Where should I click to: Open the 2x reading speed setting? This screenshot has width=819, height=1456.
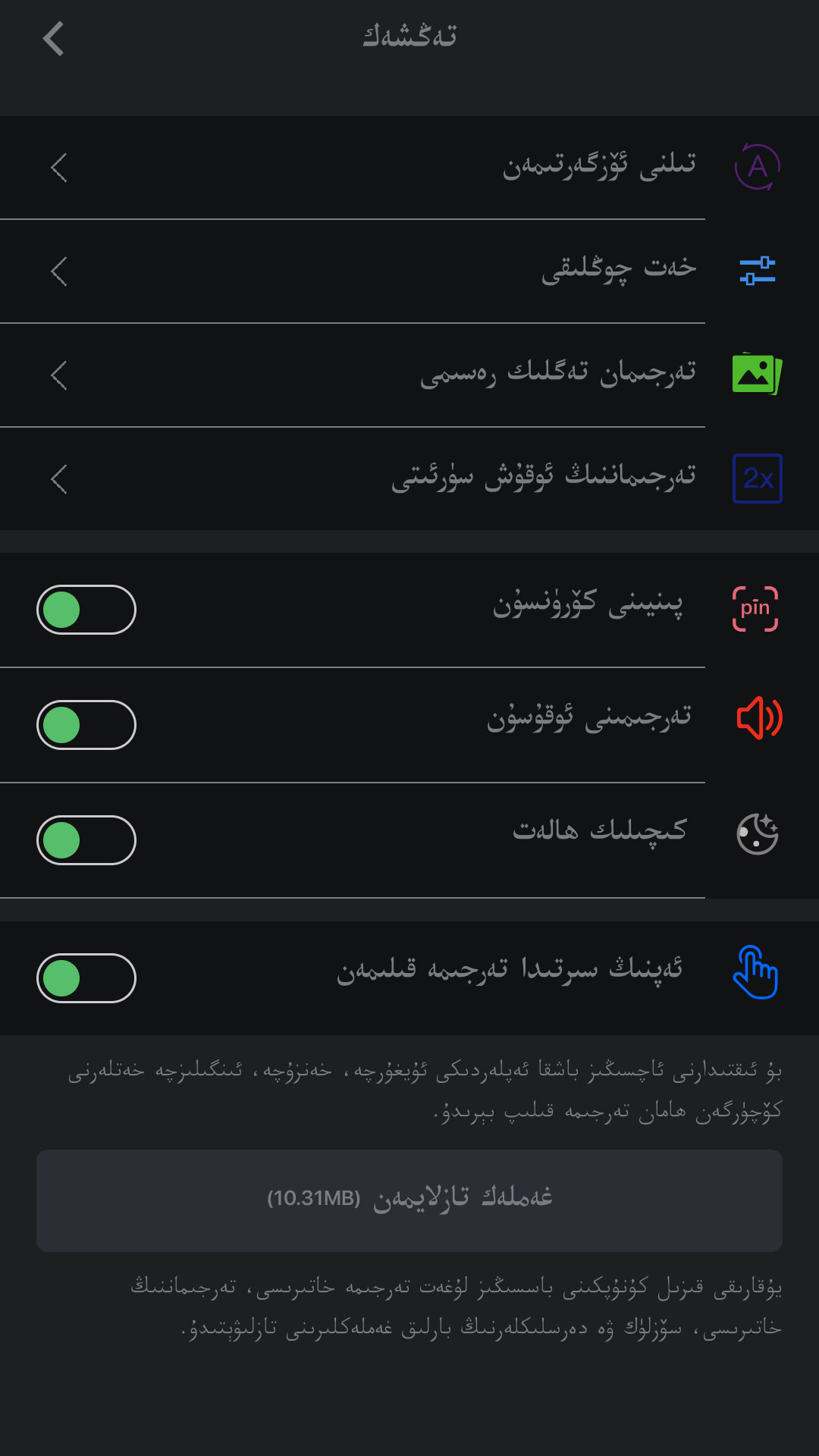tap(409, 479)
